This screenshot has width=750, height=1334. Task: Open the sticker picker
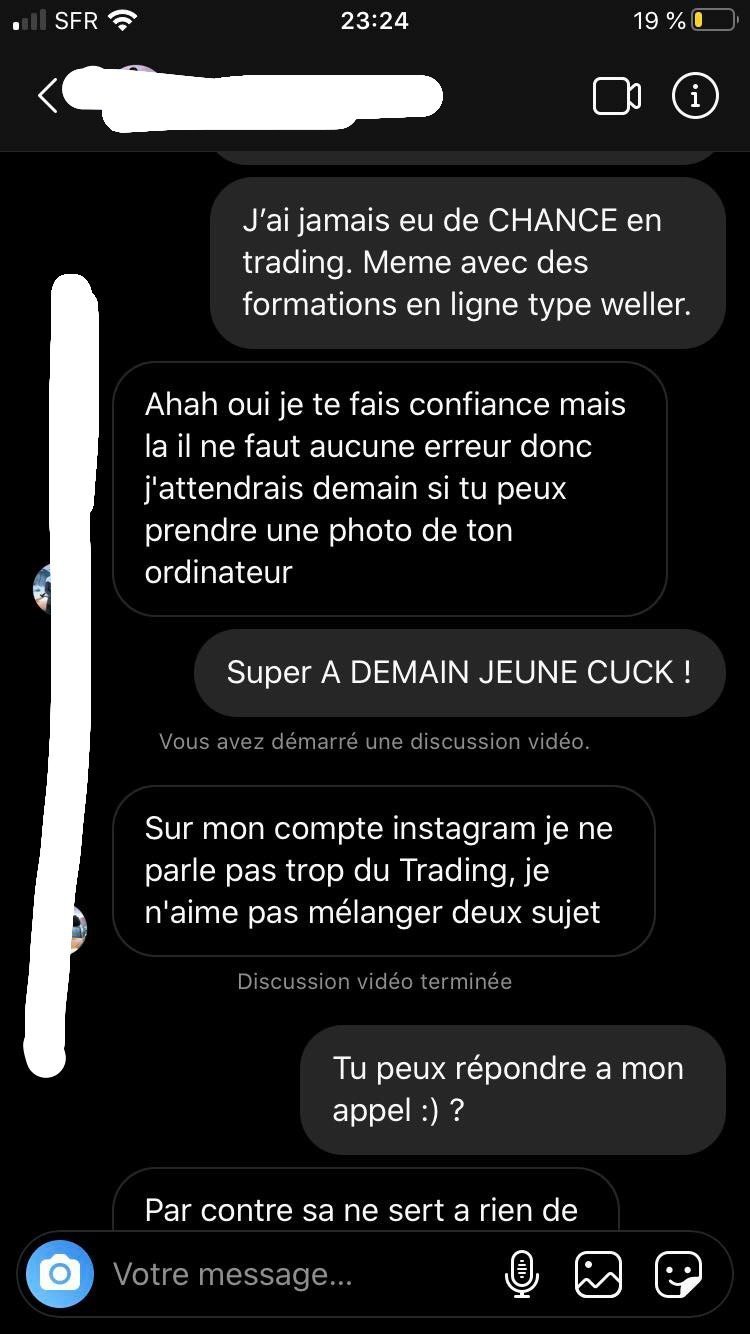point(678,1274)
